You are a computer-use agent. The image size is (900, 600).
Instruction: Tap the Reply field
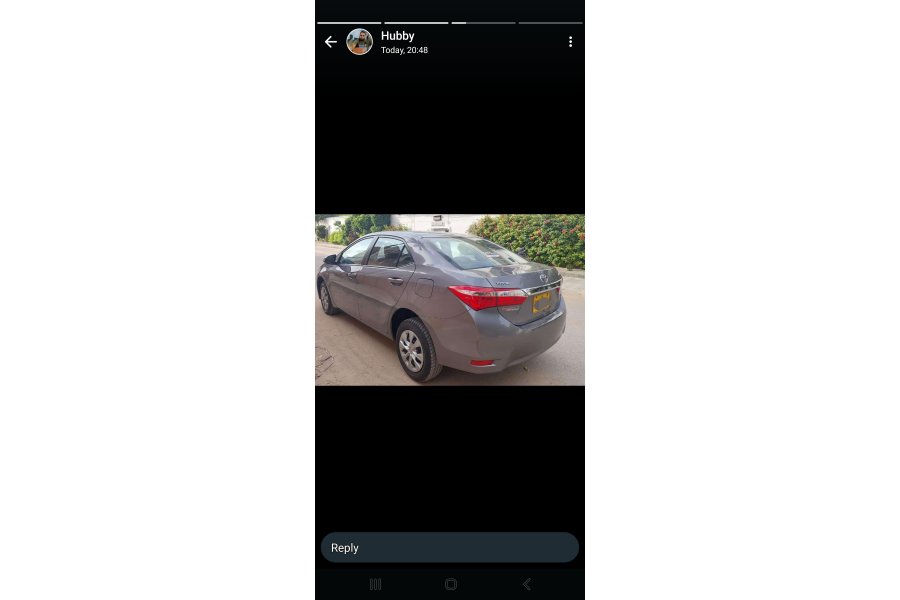point(449,548)
